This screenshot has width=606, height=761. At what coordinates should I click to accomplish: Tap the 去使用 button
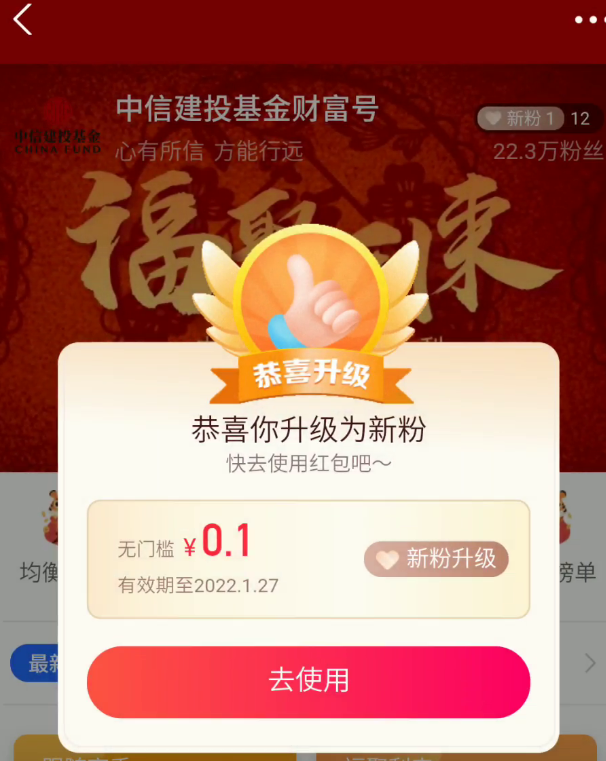308,681
